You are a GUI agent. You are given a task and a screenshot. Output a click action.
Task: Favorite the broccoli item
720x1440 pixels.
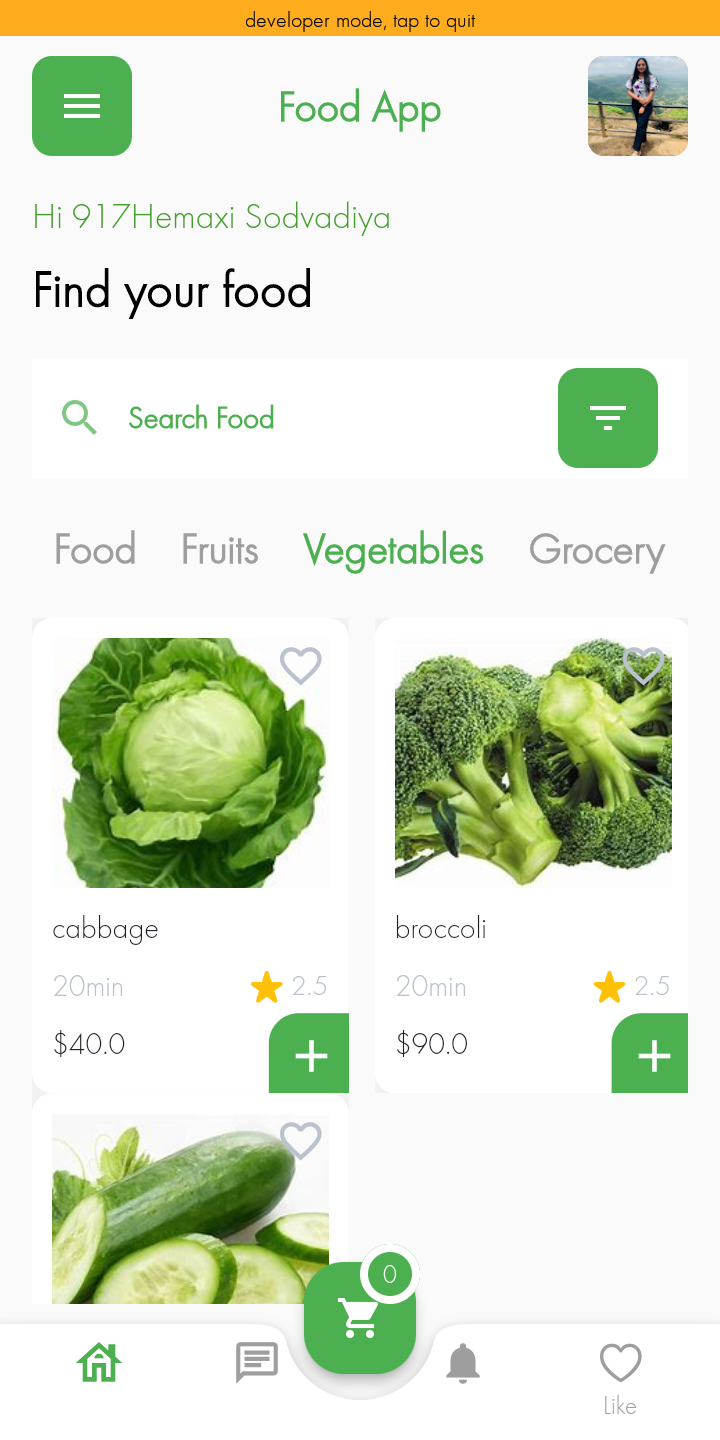pos(643,665)
